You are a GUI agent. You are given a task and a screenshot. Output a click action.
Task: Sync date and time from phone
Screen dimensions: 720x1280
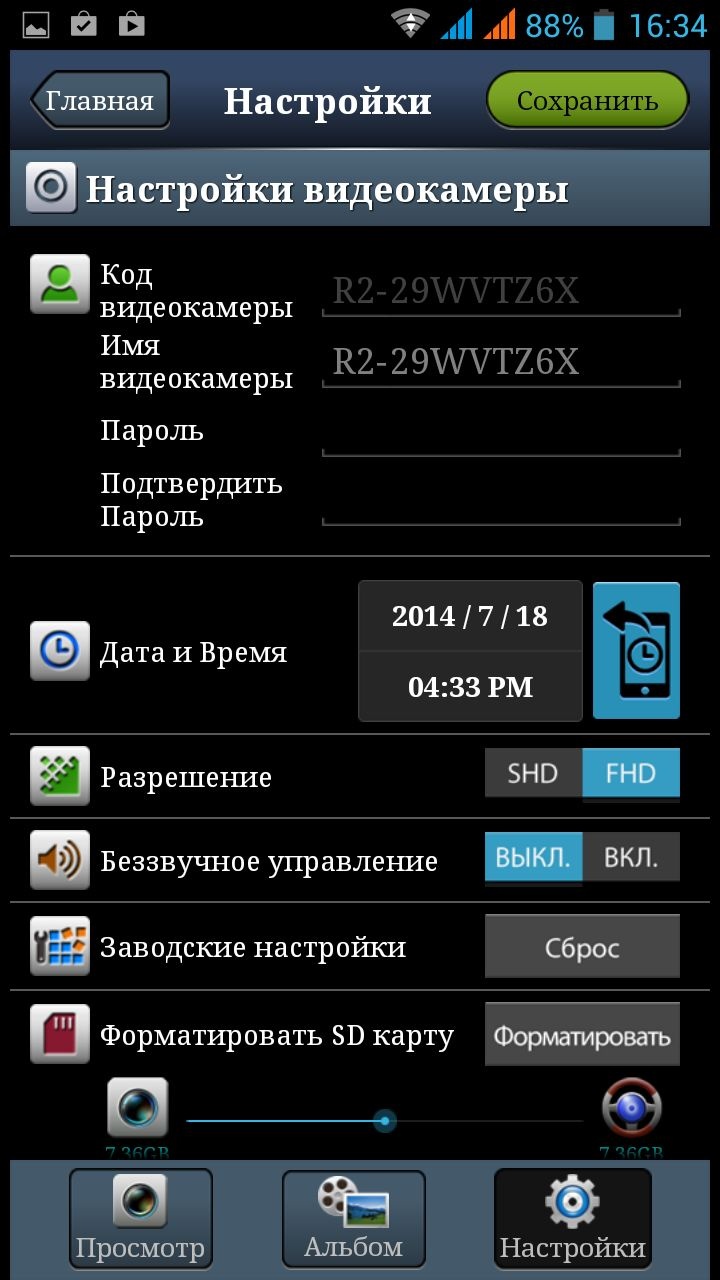tap(636, 651)
